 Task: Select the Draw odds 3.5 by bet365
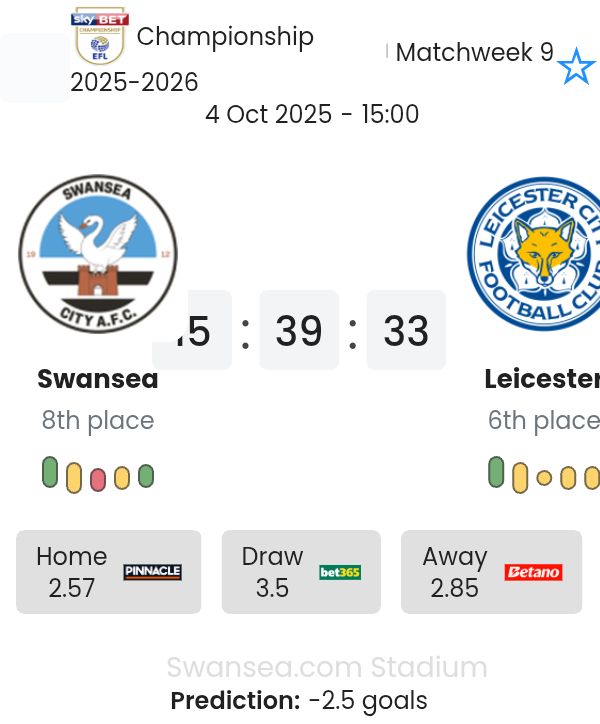point(301,572)
